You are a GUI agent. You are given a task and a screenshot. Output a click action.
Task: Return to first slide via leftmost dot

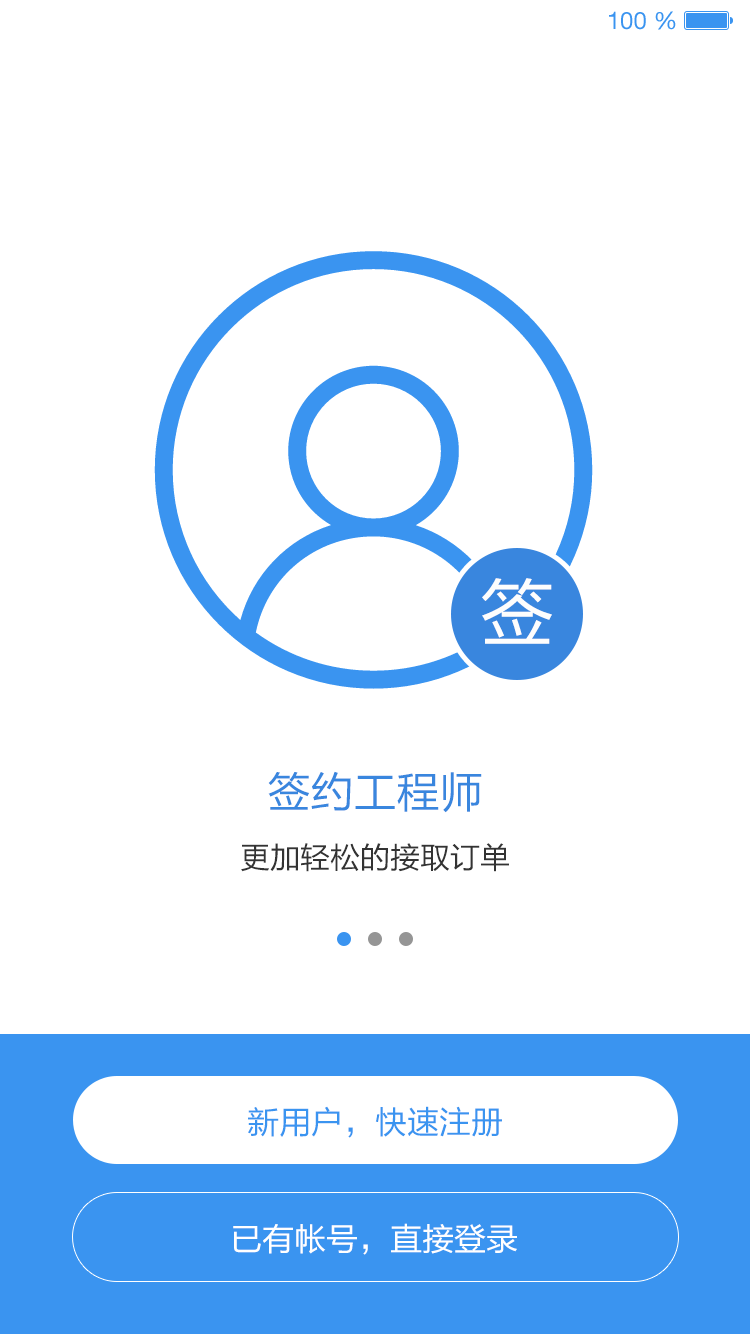click(x=343, y=938)
